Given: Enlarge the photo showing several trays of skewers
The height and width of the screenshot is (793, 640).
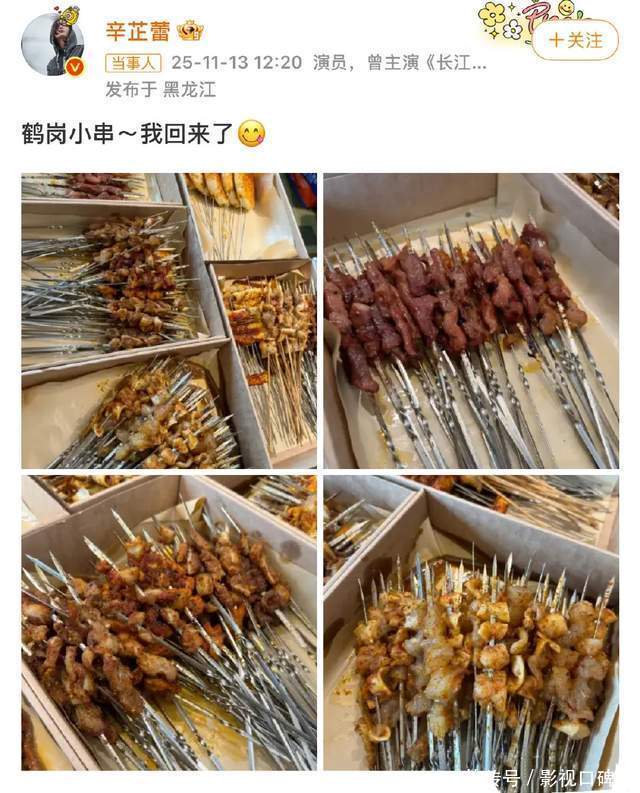Looking at the screenshot, I should (x=169, y=321).
